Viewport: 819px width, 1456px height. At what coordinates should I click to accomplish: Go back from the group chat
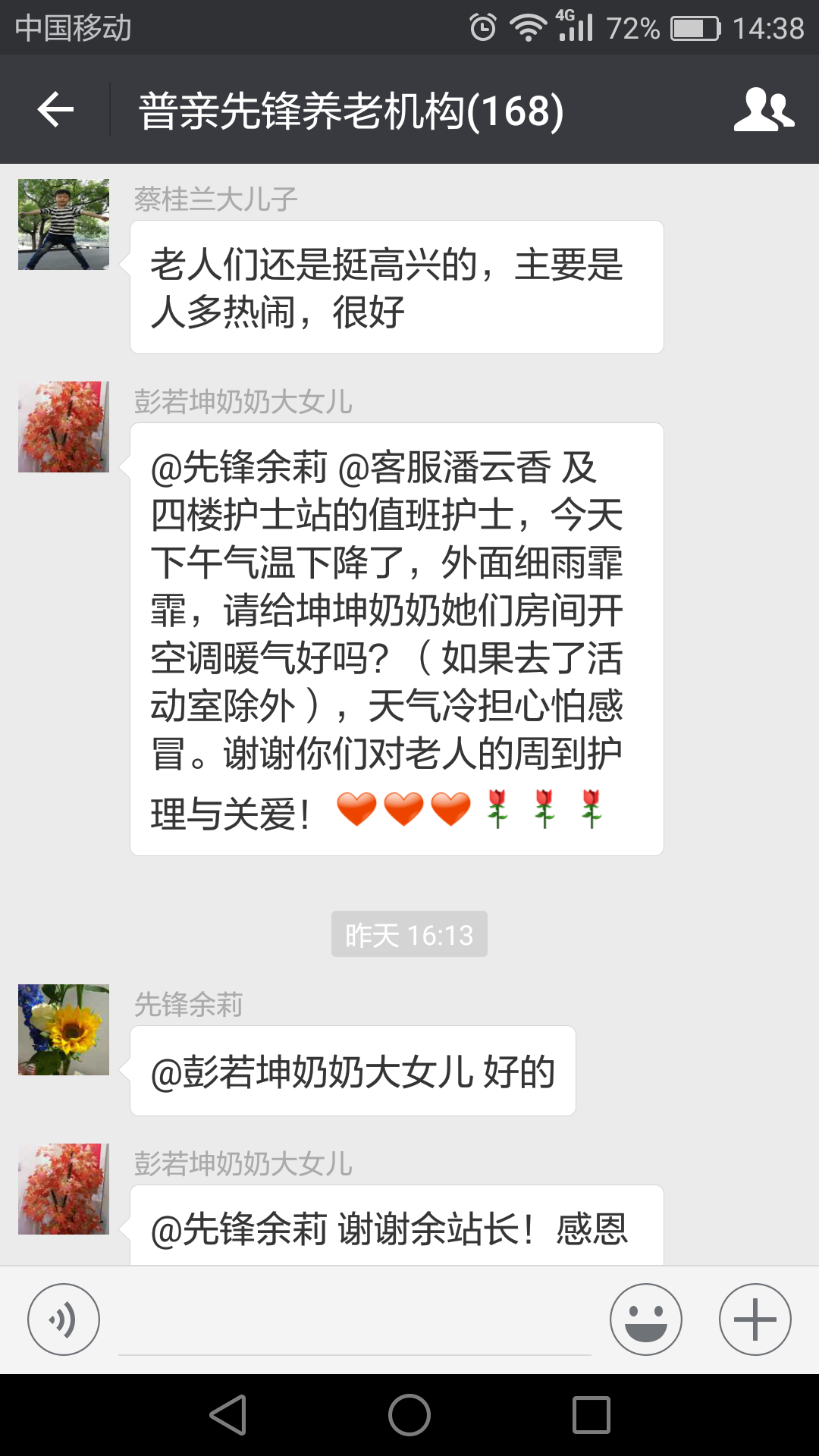point(55,110)
